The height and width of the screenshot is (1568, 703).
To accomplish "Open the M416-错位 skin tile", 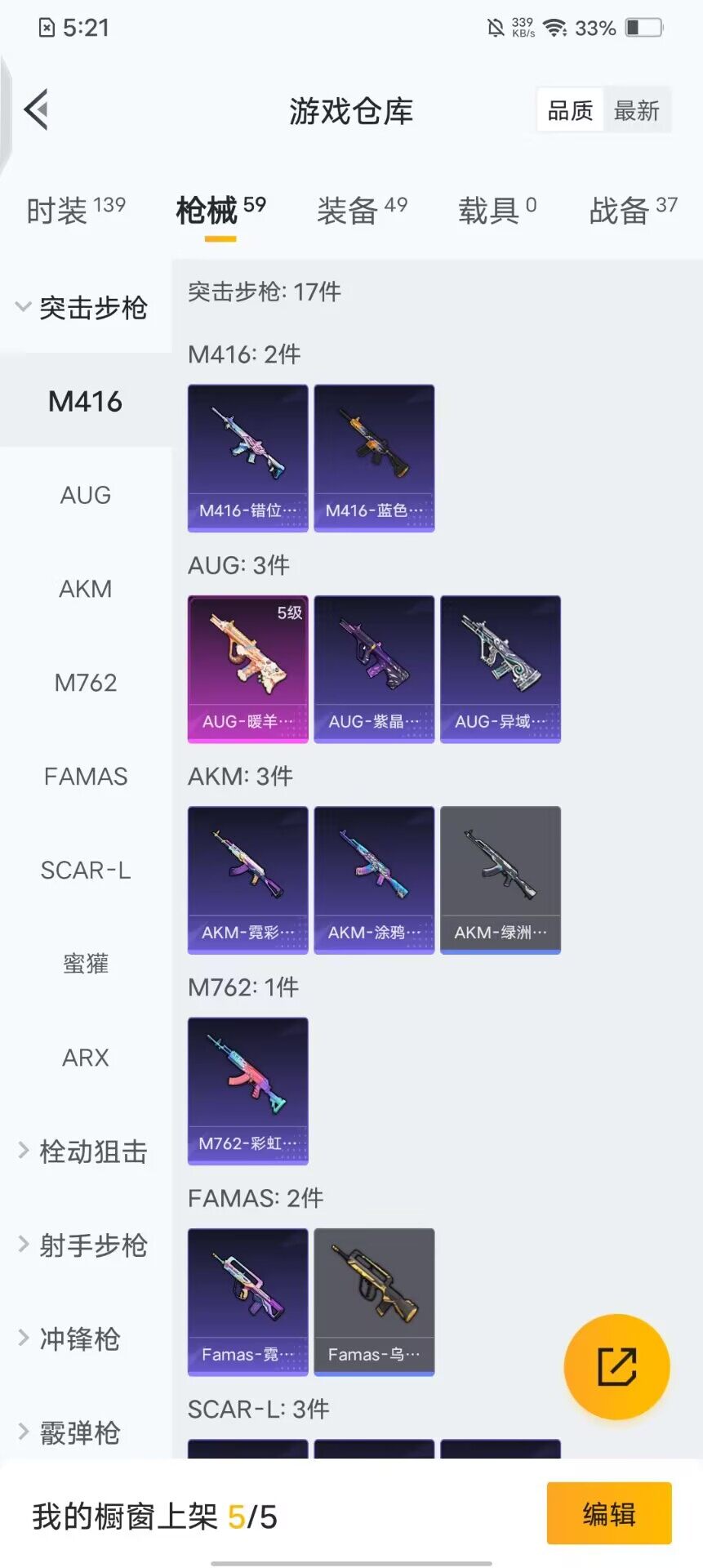I will click(x=248, y=458).
